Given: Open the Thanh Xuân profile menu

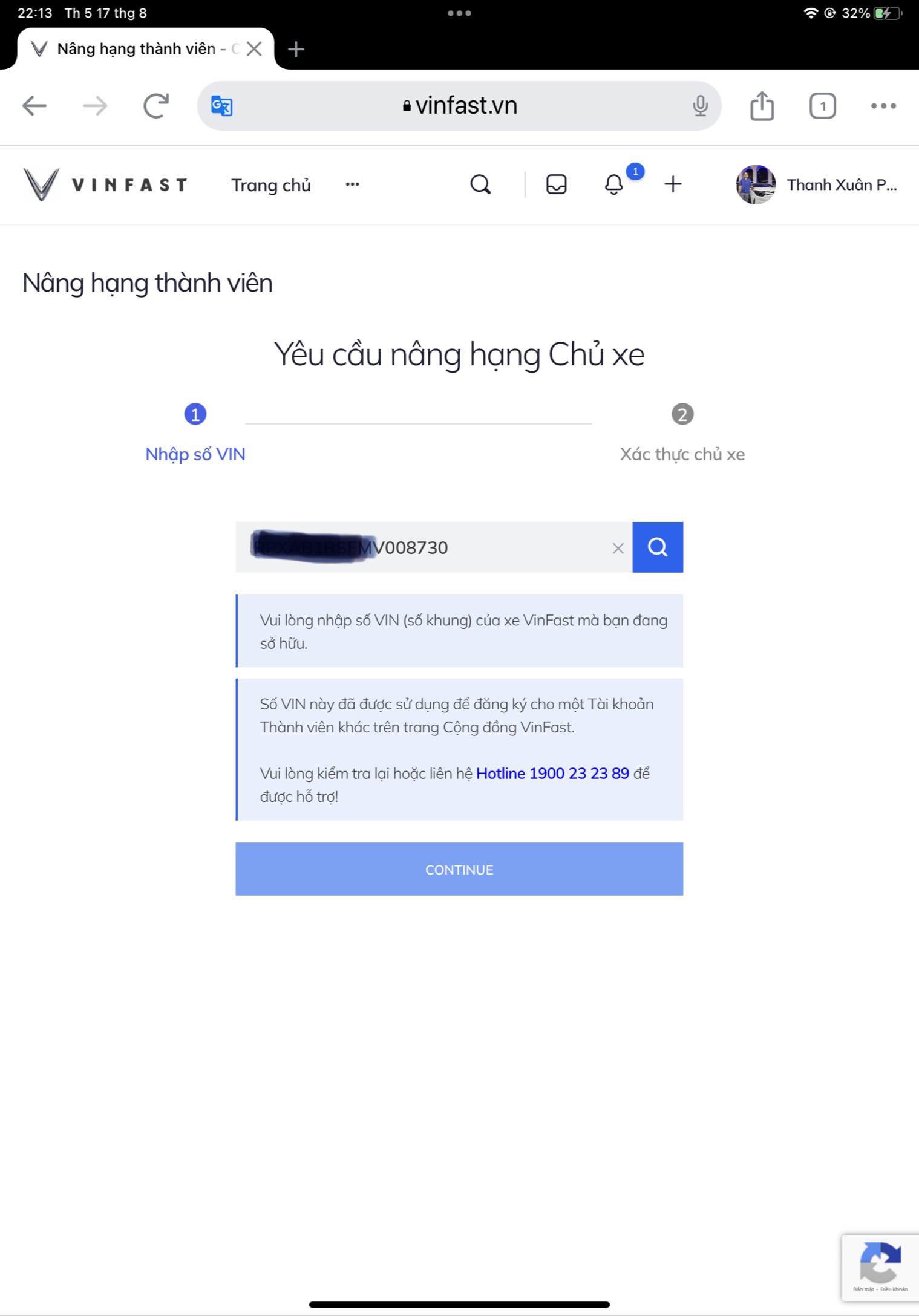Looking at the screenshot, I should [x=816, y=184].
